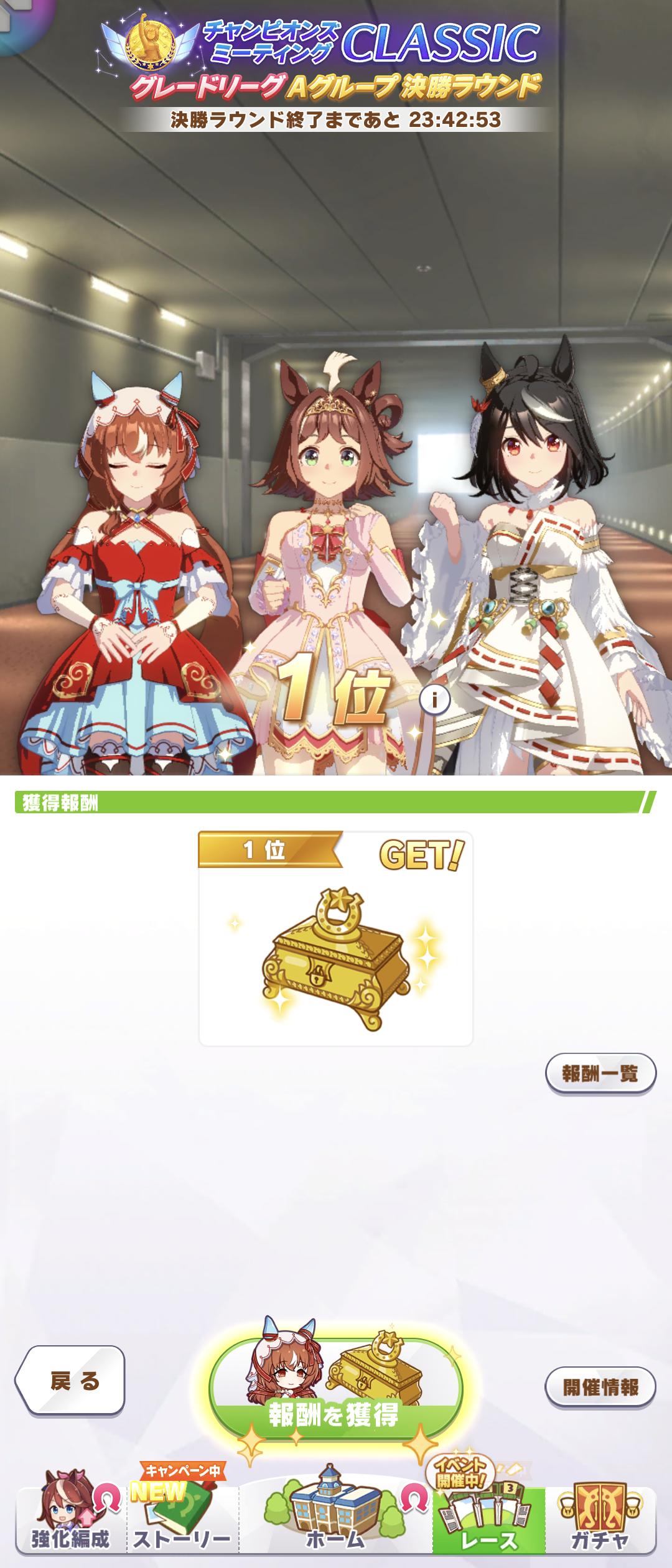Screen dimensions: 672x1568
Task: Tap the info icon next to 1位
Action: [434, 699]
